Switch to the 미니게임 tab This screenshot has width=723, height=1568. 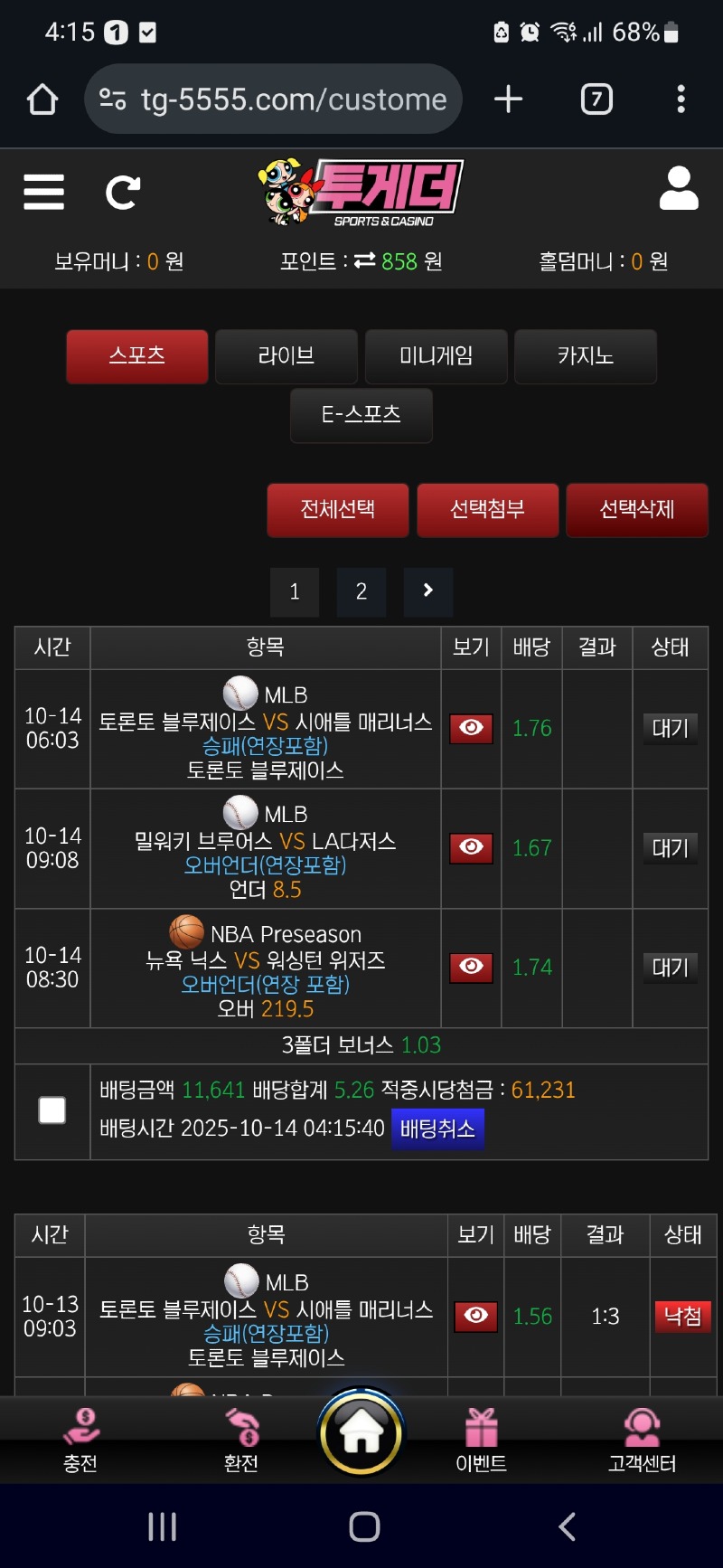pyautogui.click(x=436, y=356)
